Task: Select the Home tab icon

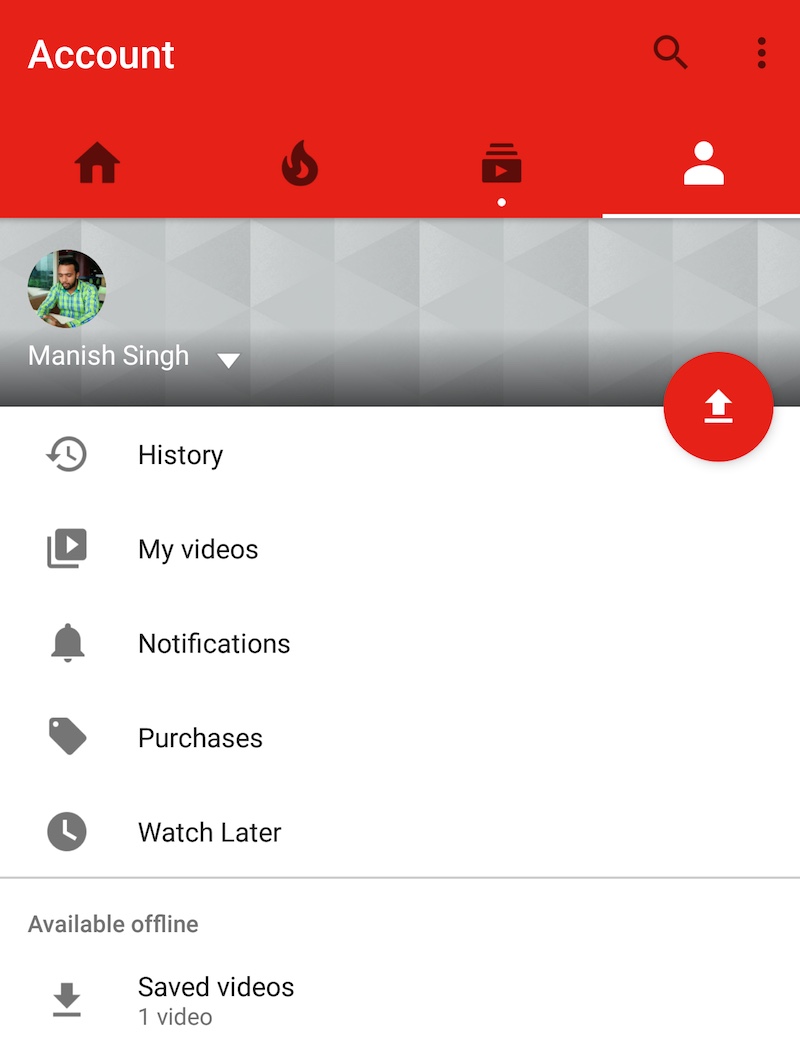Action: 98,163
